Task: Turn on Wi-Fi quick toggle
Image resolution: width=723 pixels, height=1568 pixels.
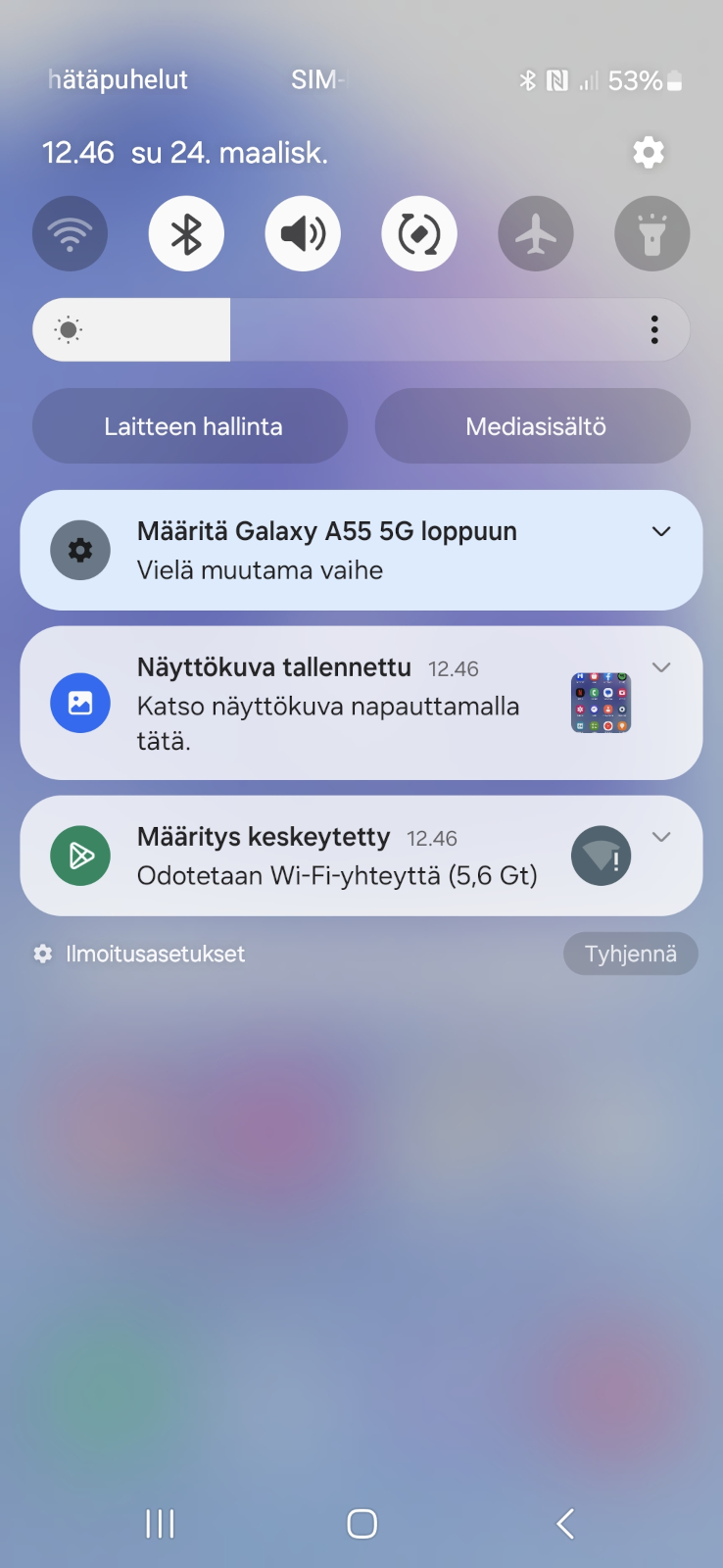Action: (70, 233)
